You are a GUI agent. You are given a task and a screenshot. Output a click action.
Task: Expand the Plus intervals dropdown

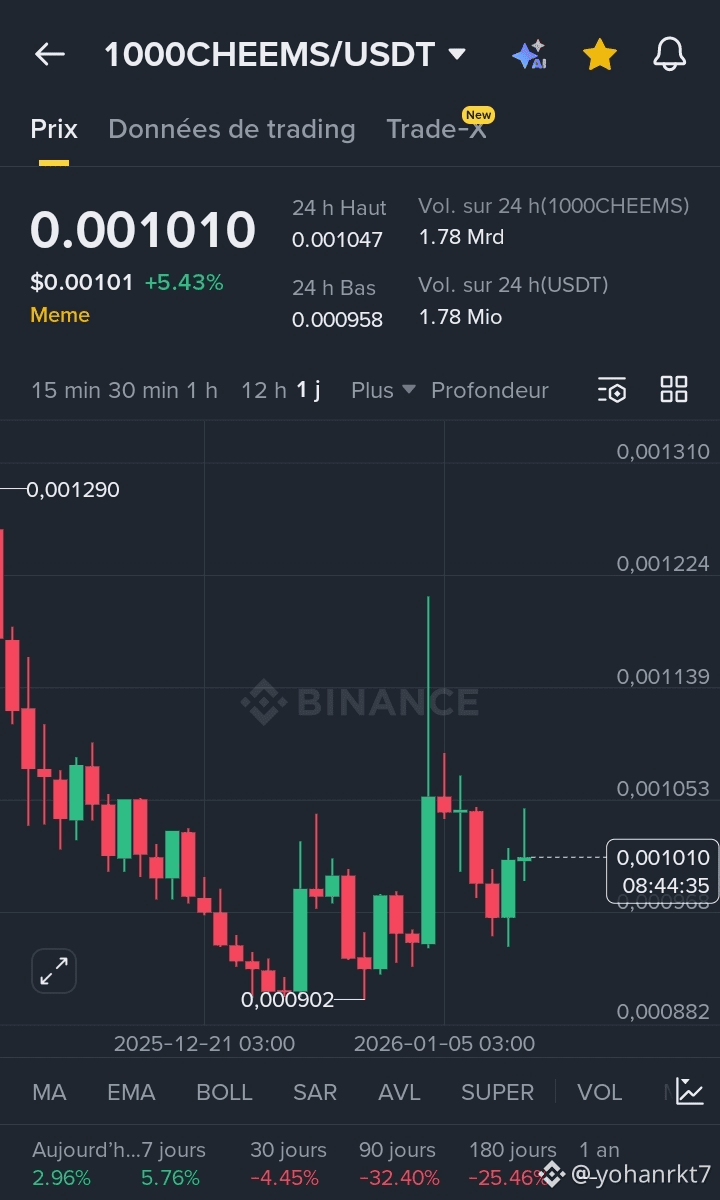(382, 390)
